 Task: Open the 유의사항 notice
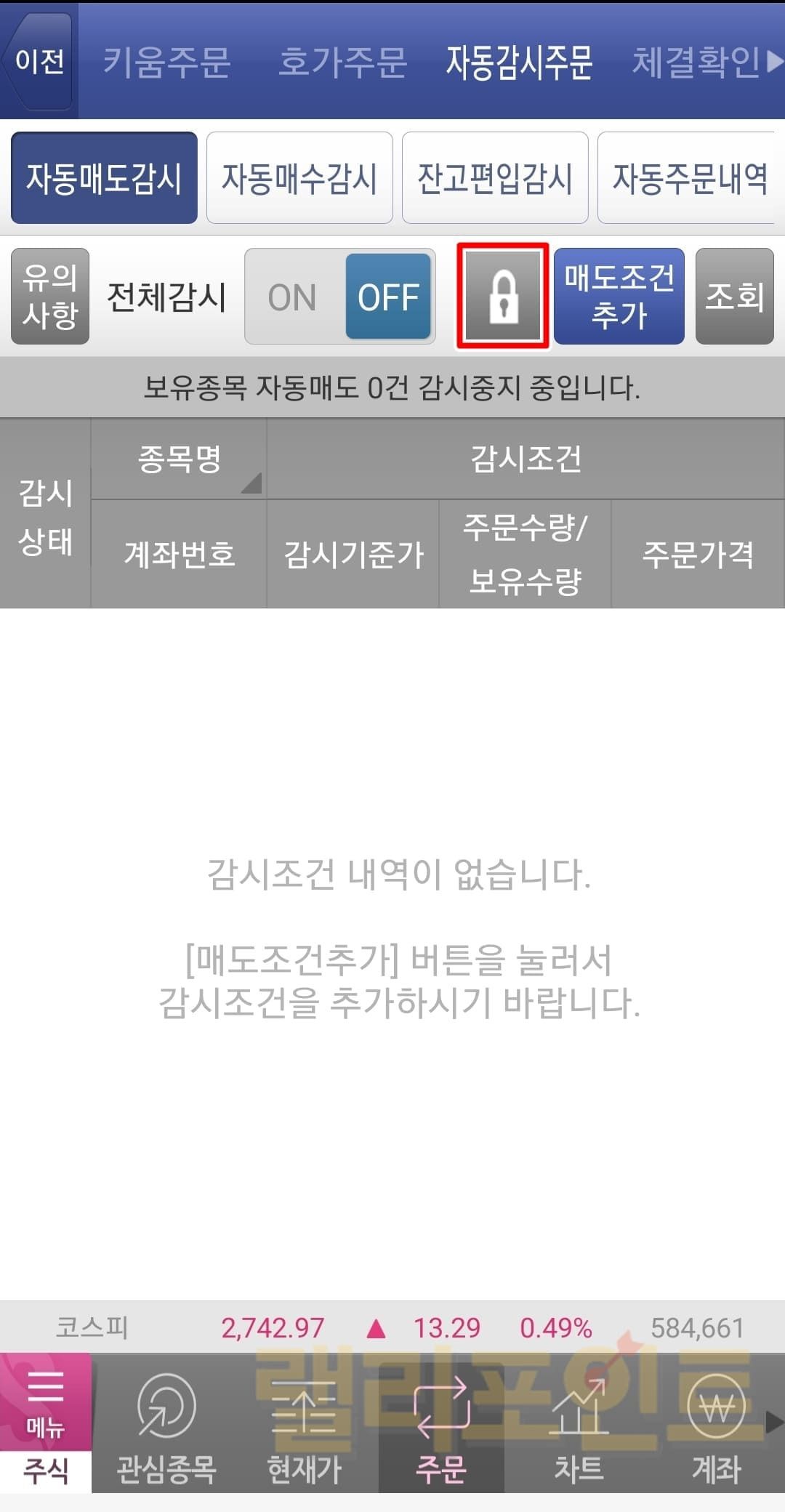pos(50,296)
